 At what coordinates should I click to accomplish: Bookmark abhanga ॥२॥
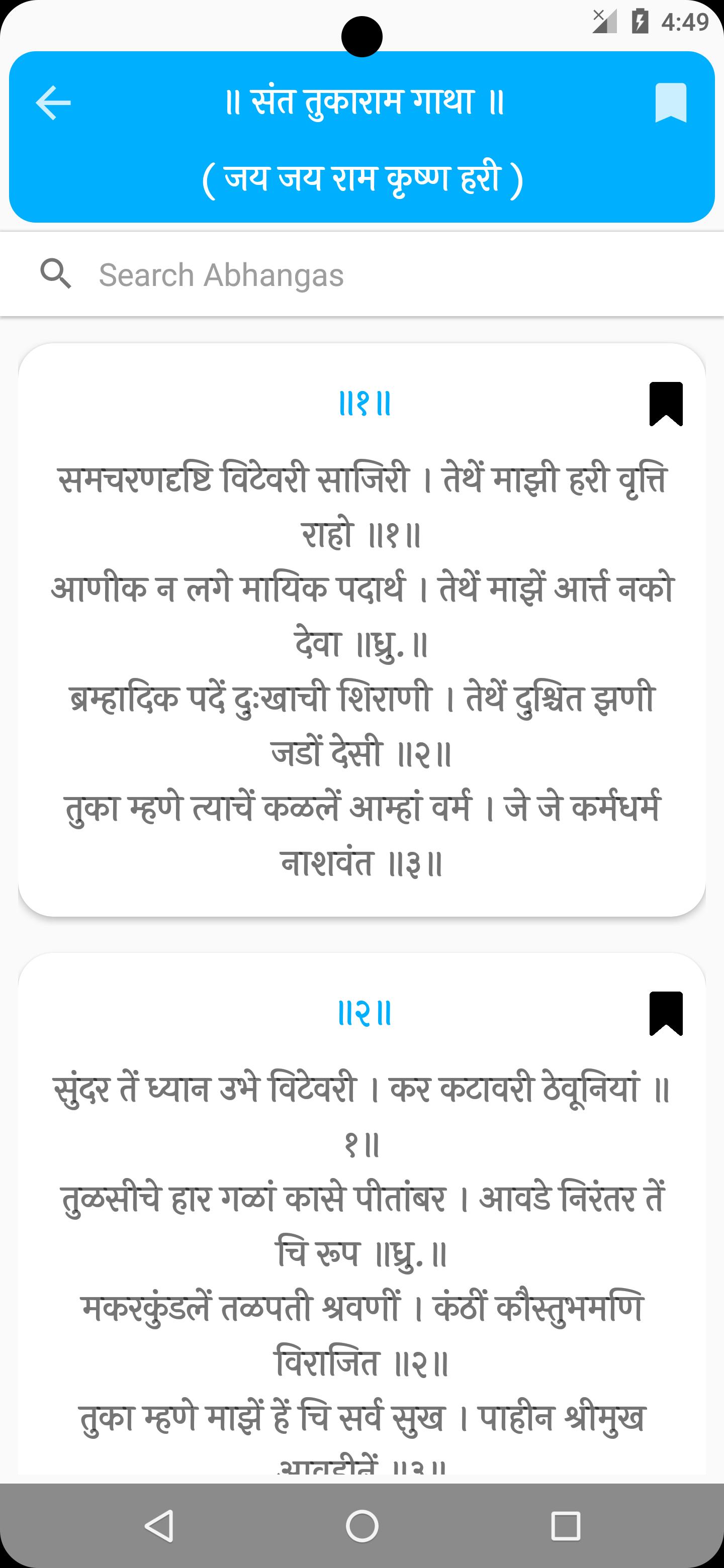tap(666, 1014)
